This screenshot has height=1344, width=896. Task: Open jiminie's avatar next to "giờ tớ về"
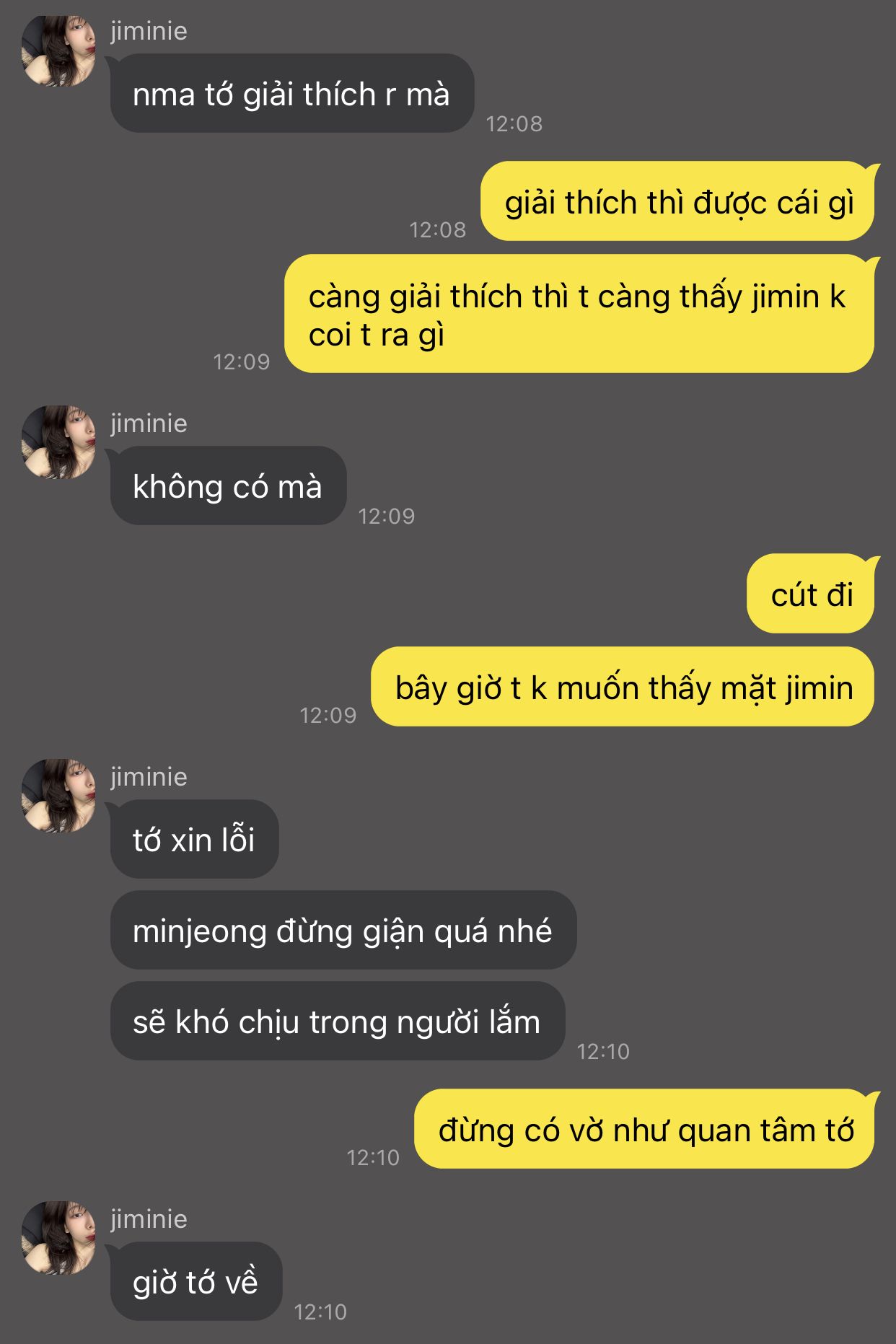pos(59,1238)
